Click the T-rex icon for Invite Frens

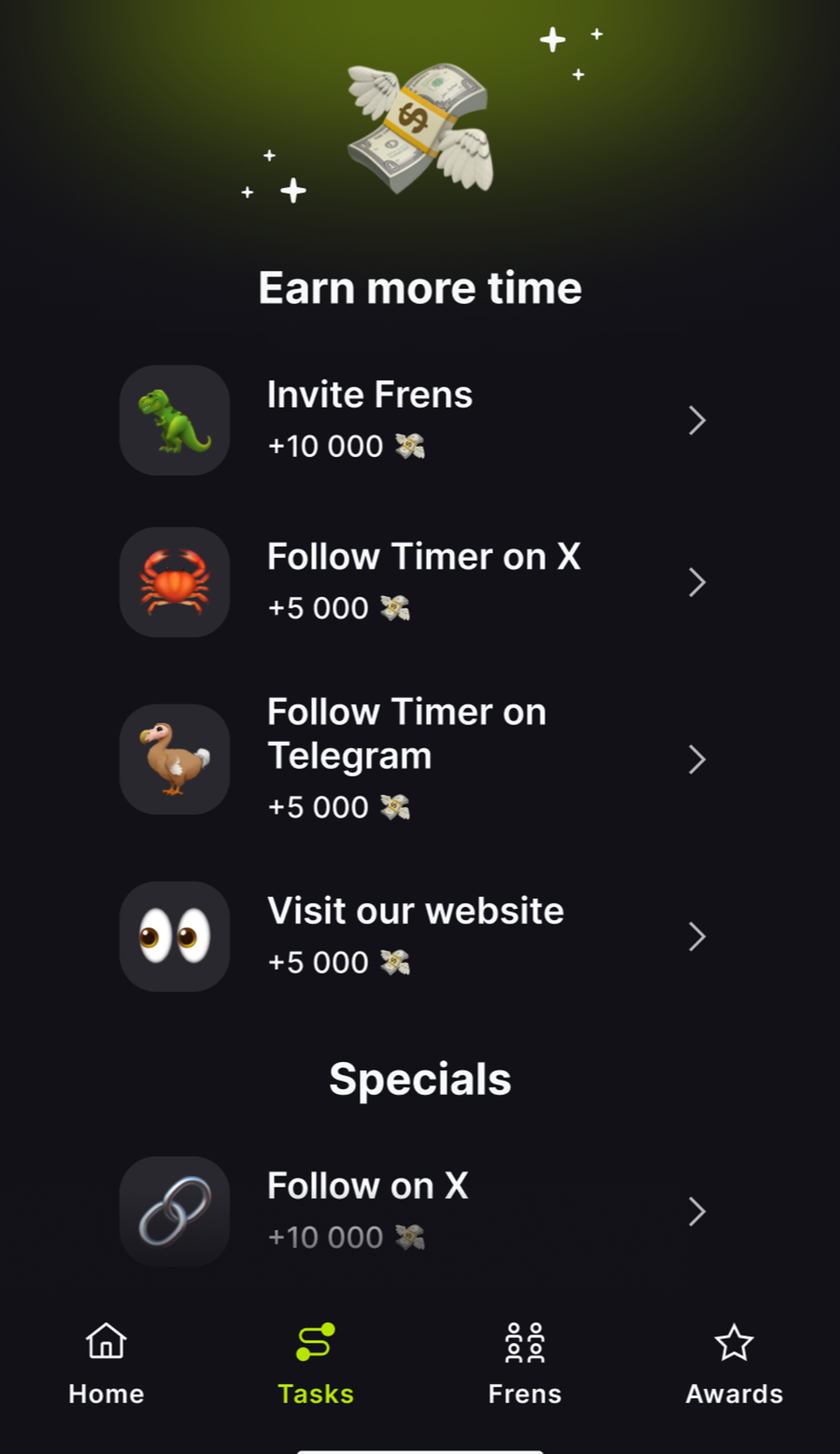pyautogui.click(x=174, y=420)
